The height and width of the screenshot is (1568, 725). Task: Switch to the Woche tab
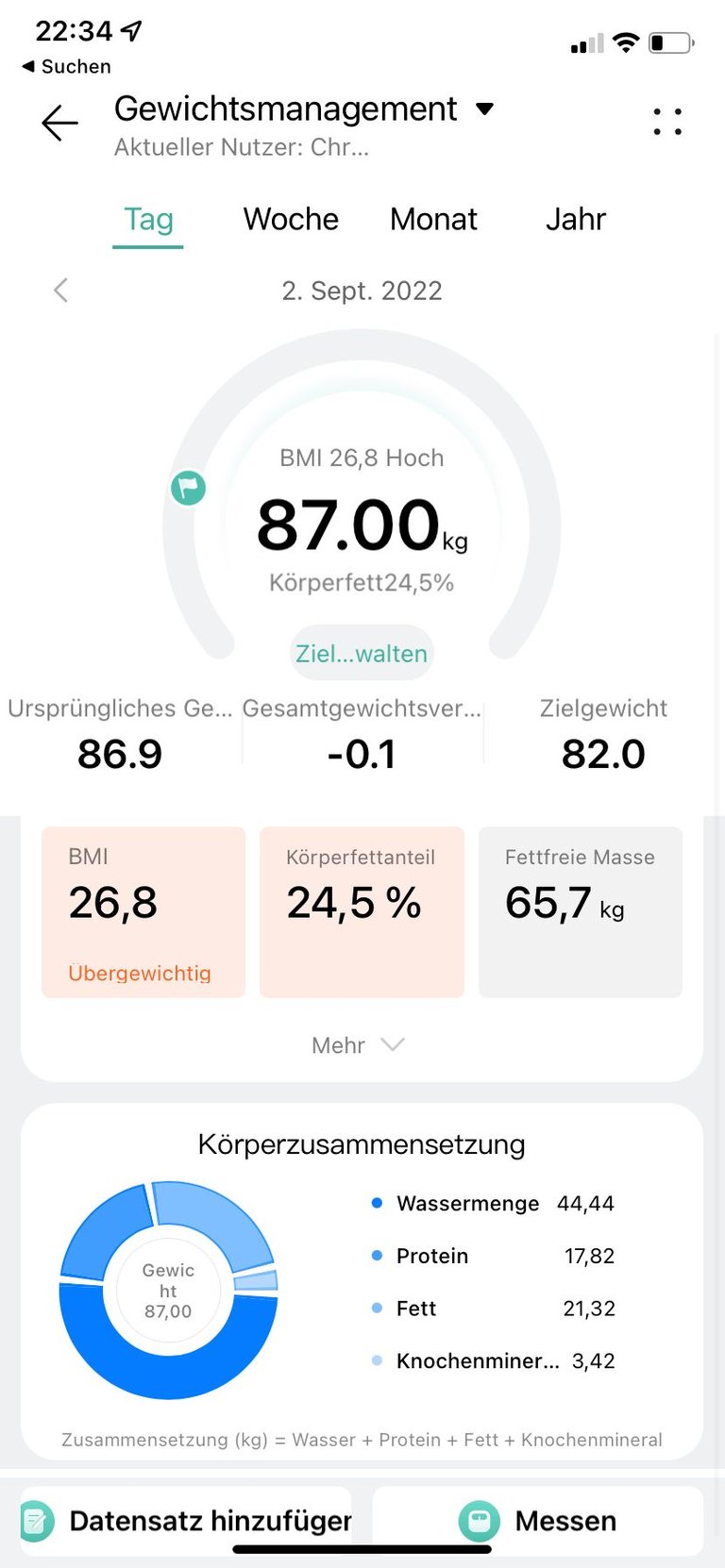tap(291, 220)
